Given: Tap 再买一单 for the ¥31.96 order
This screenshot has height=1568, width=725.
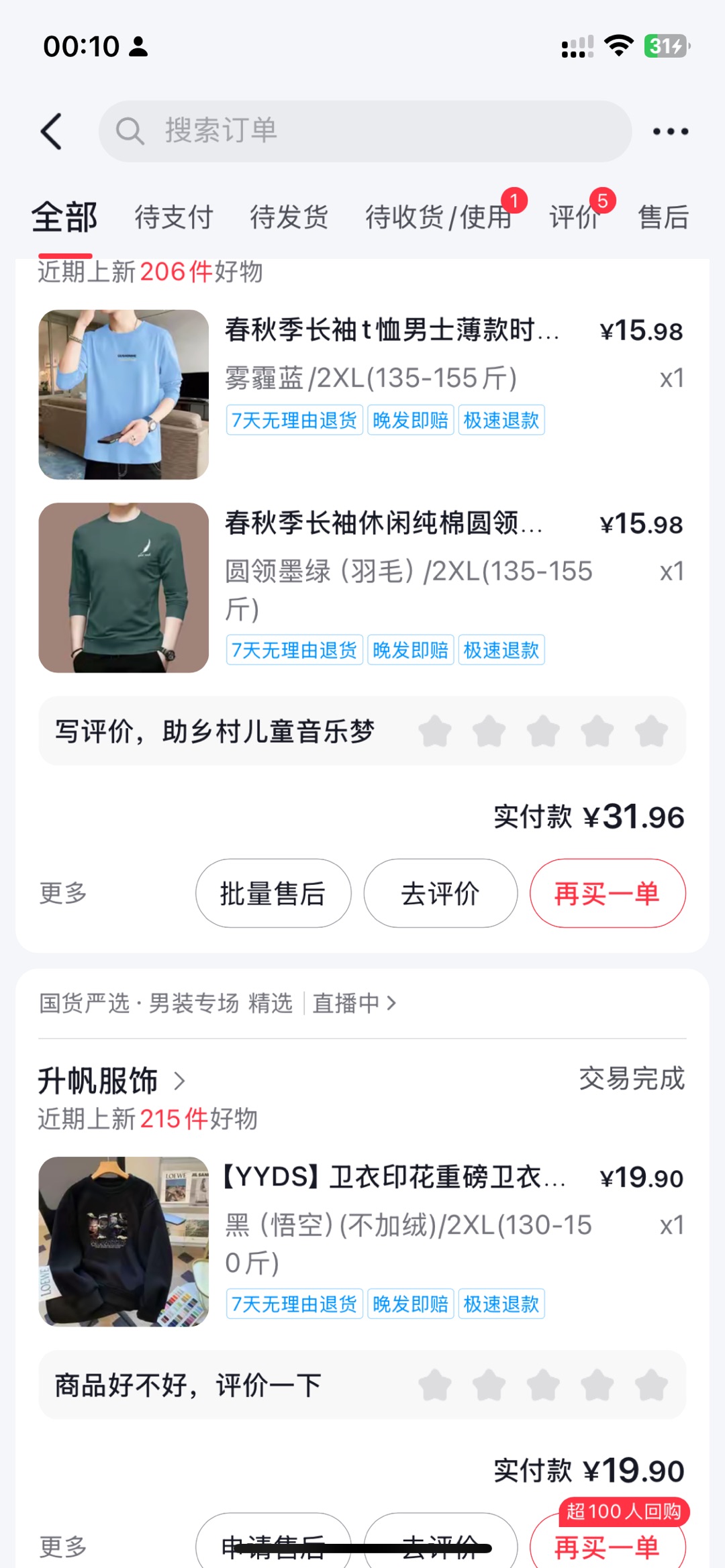Looking at the screenshot, I should tap(608, 894).
